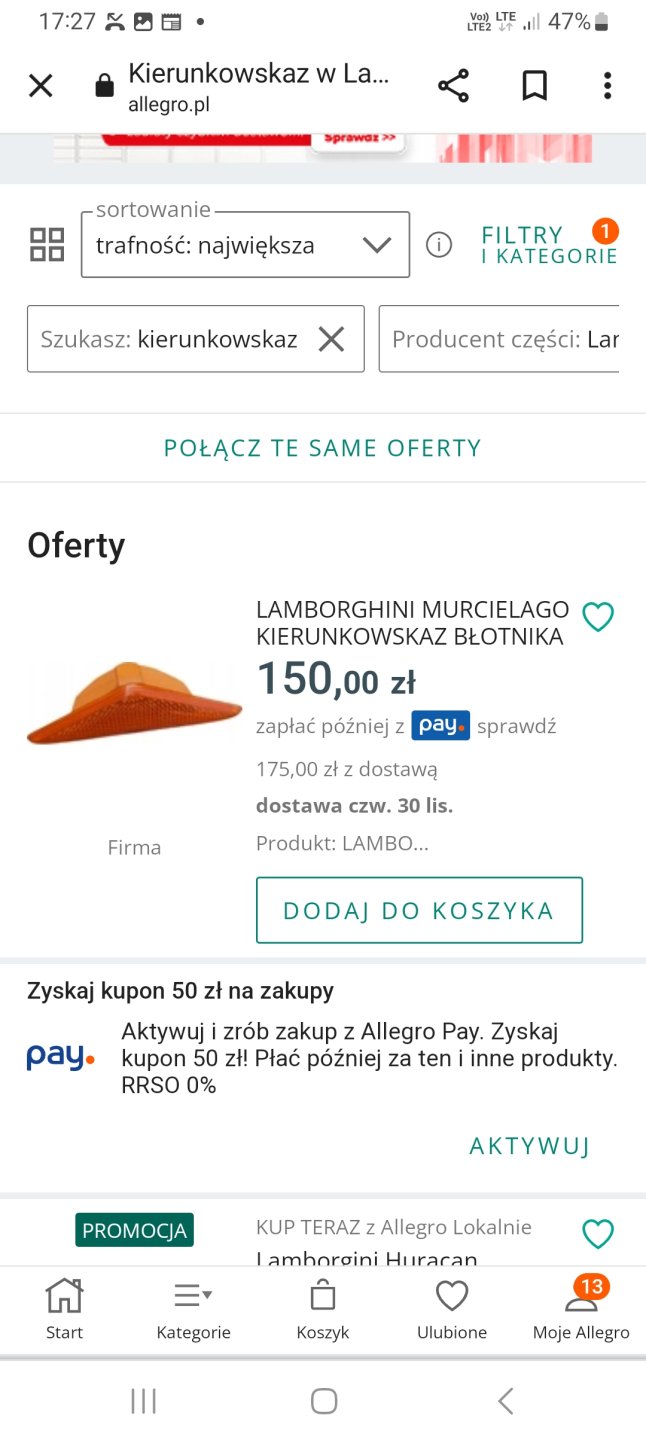
Task: Open the sortowanie dropdown
Action: (x=245, y=245)
